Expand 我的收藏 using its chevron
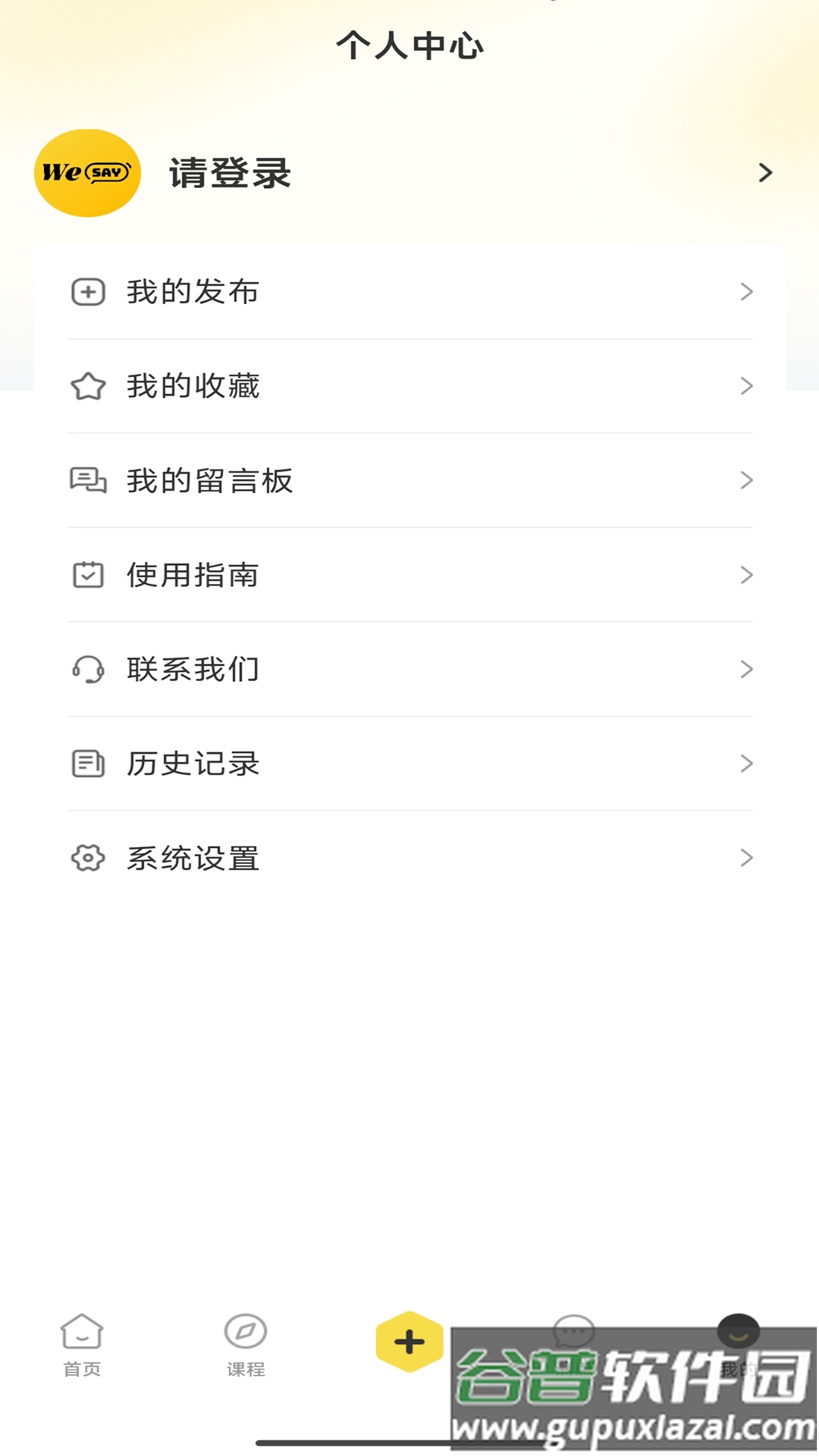 point(746,387)
